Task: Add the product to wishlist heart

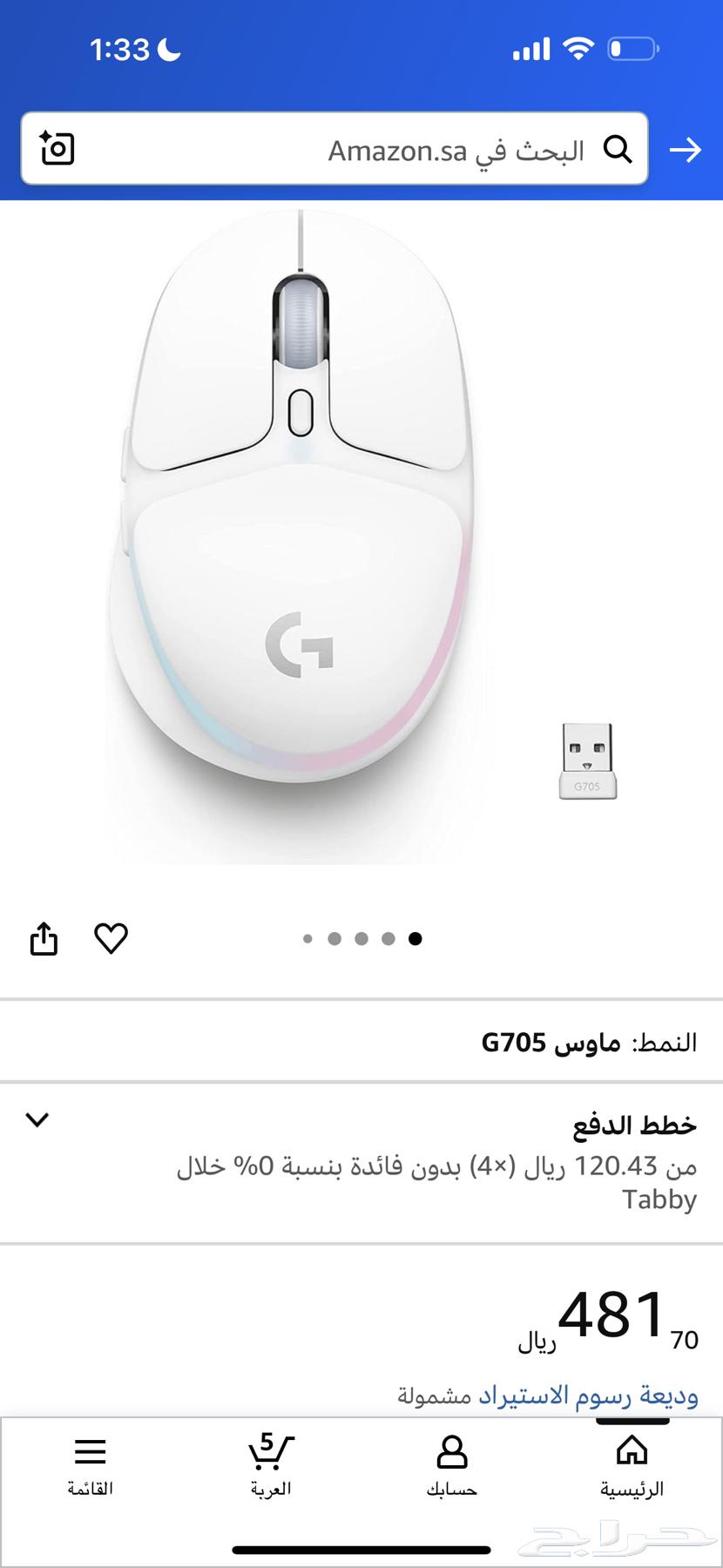Action: tap(111, 938)
